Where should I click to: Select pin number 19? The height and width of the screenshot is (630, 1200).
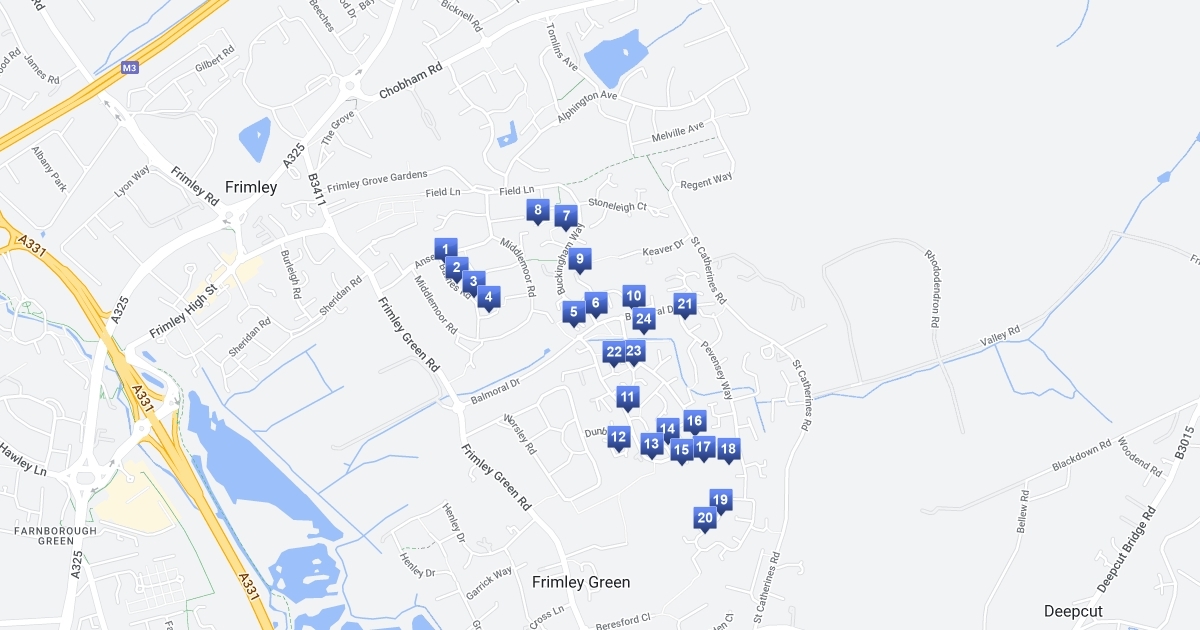pyautogui.click(x=720, y=499)
